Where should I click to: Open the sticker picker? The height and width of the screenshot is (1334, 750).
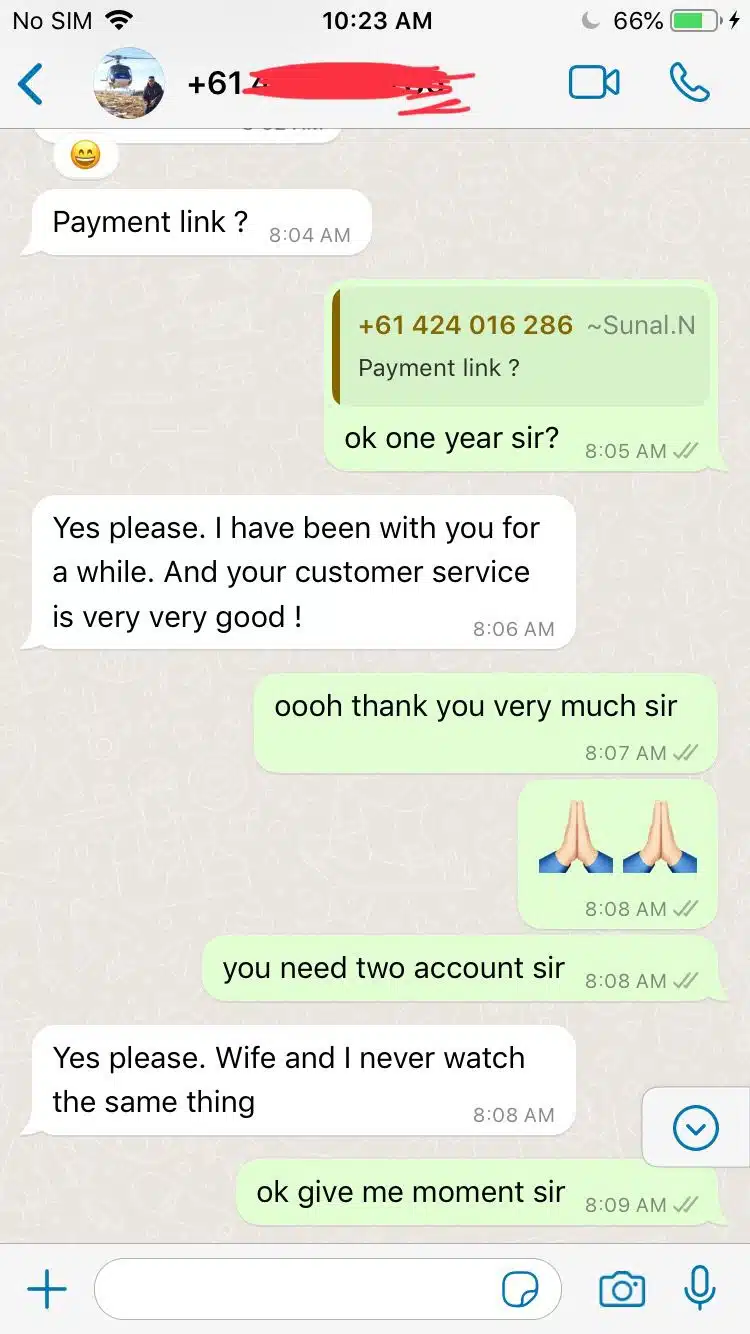[520, 1290]
